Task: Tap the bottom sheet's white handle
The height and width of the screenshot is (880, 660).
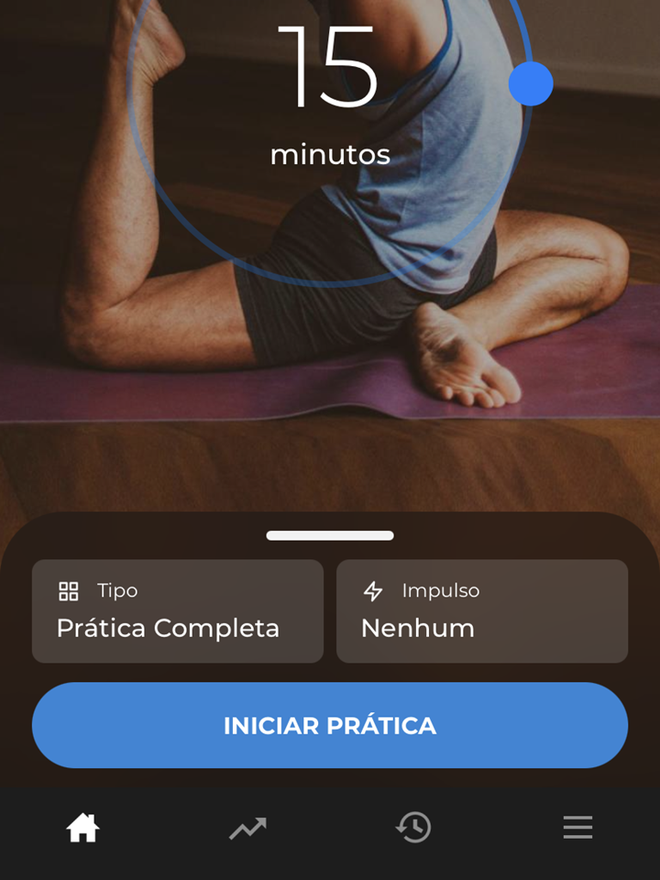Action: [330, 536]
